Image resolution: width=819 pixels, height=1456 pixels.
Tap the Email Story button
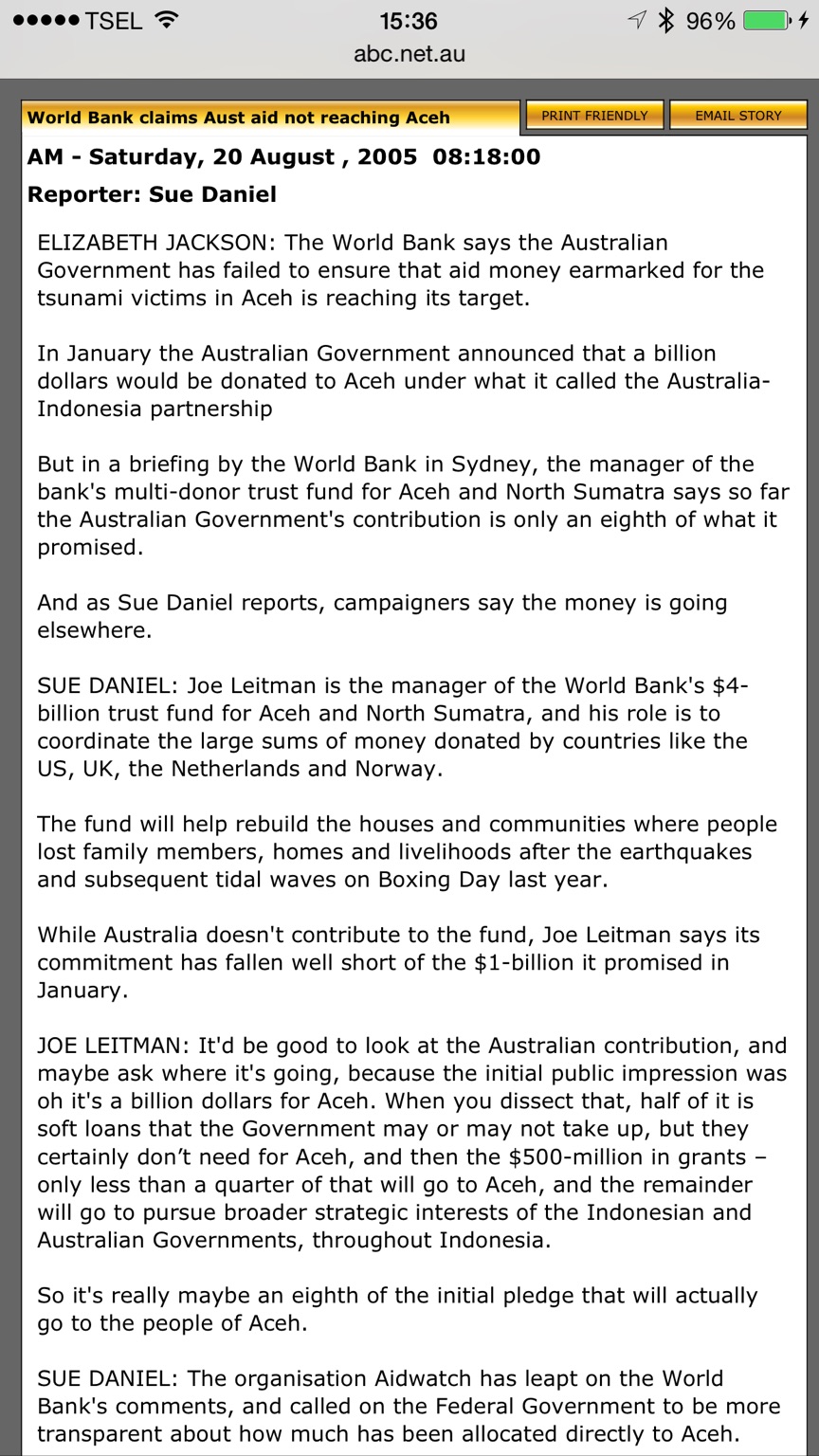tap(738, 116)
